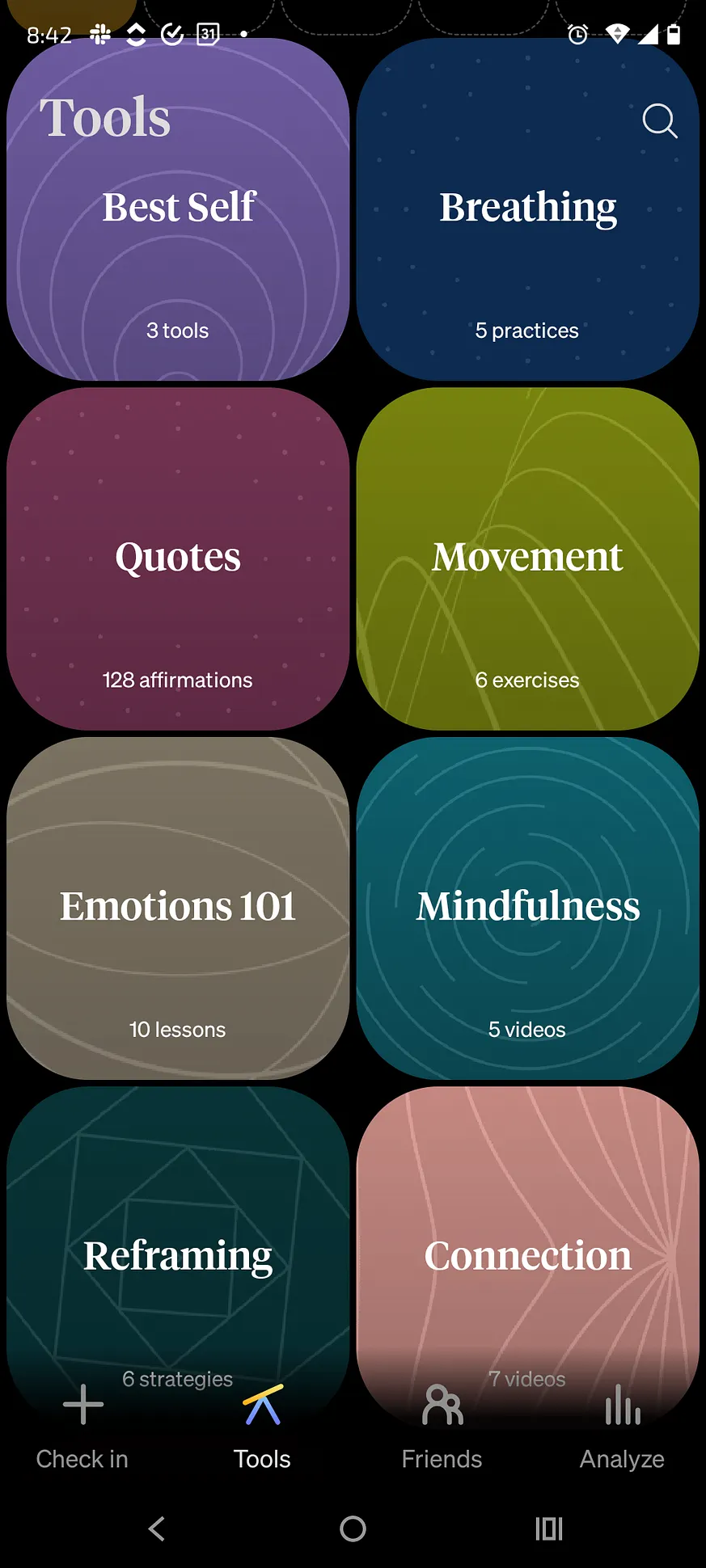Tap the system home button

point(353,1528)
